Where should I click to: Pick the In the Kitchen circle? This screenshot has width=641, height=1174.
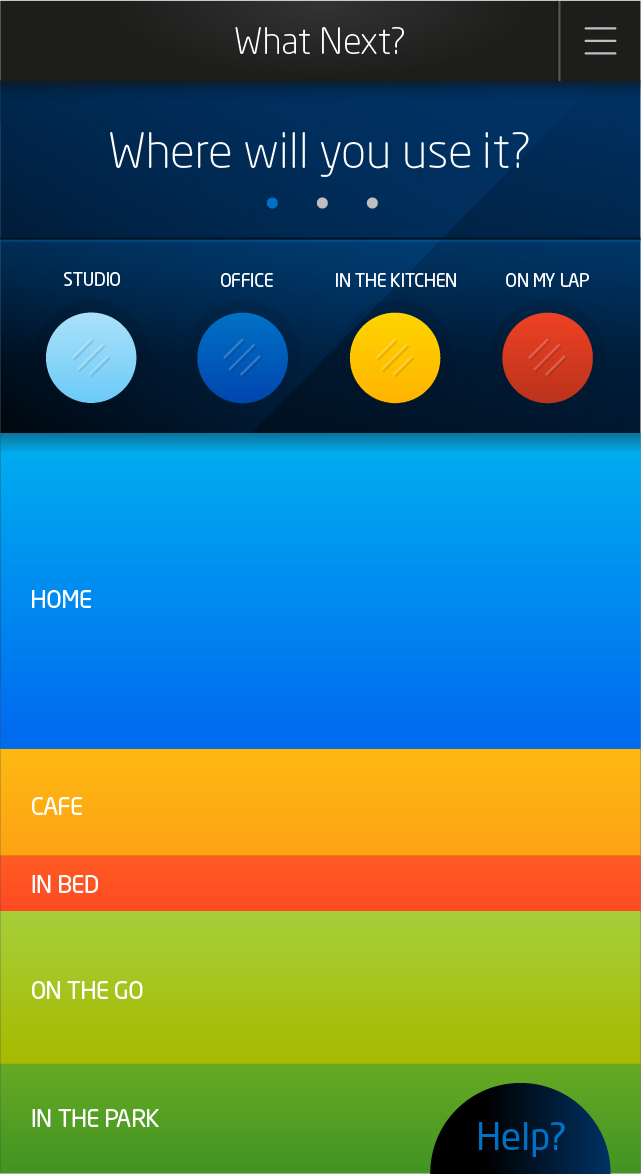[x=395, y=357]
